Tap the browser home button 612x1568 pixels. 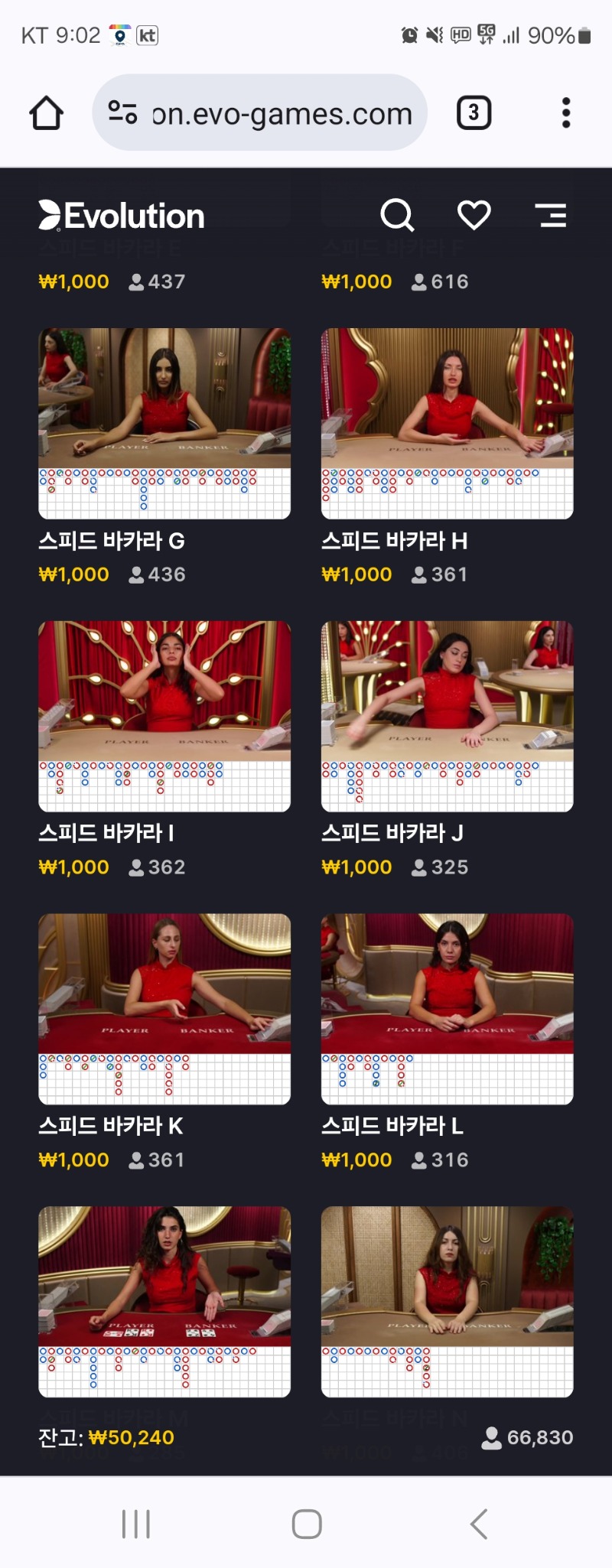click(x=46, y=113)
